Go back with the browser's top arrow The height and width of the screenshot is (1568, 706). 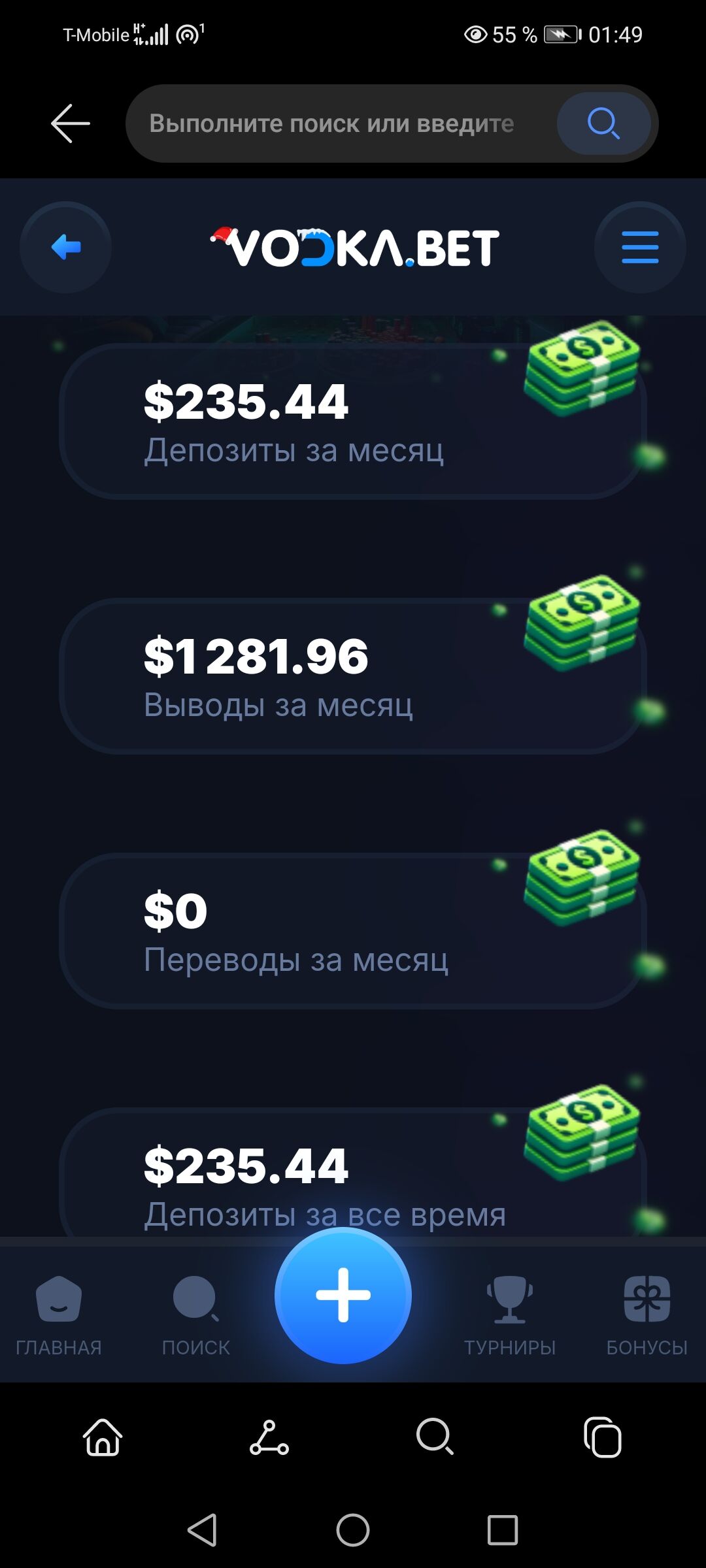click(71, 123)
